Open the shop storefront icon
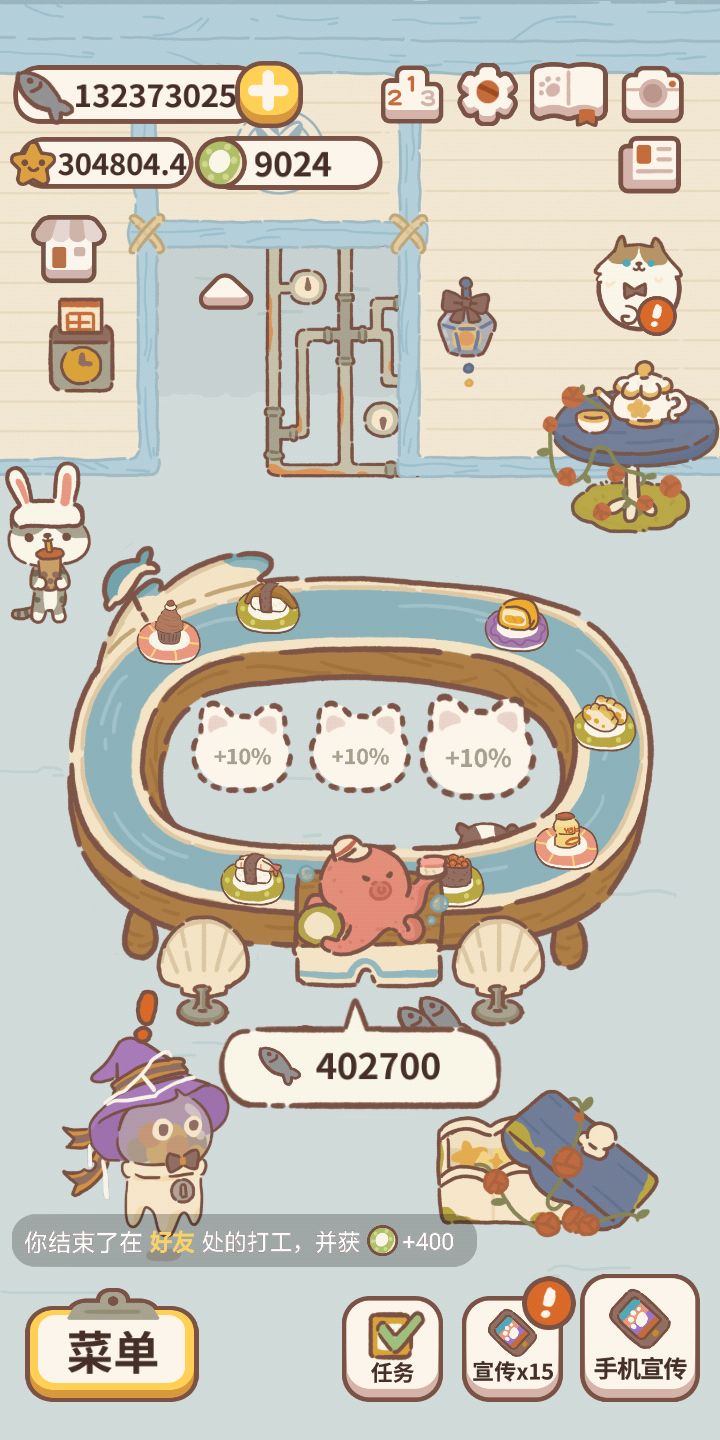The width and height of the screenshot is (720, 1440). (69, 248)
